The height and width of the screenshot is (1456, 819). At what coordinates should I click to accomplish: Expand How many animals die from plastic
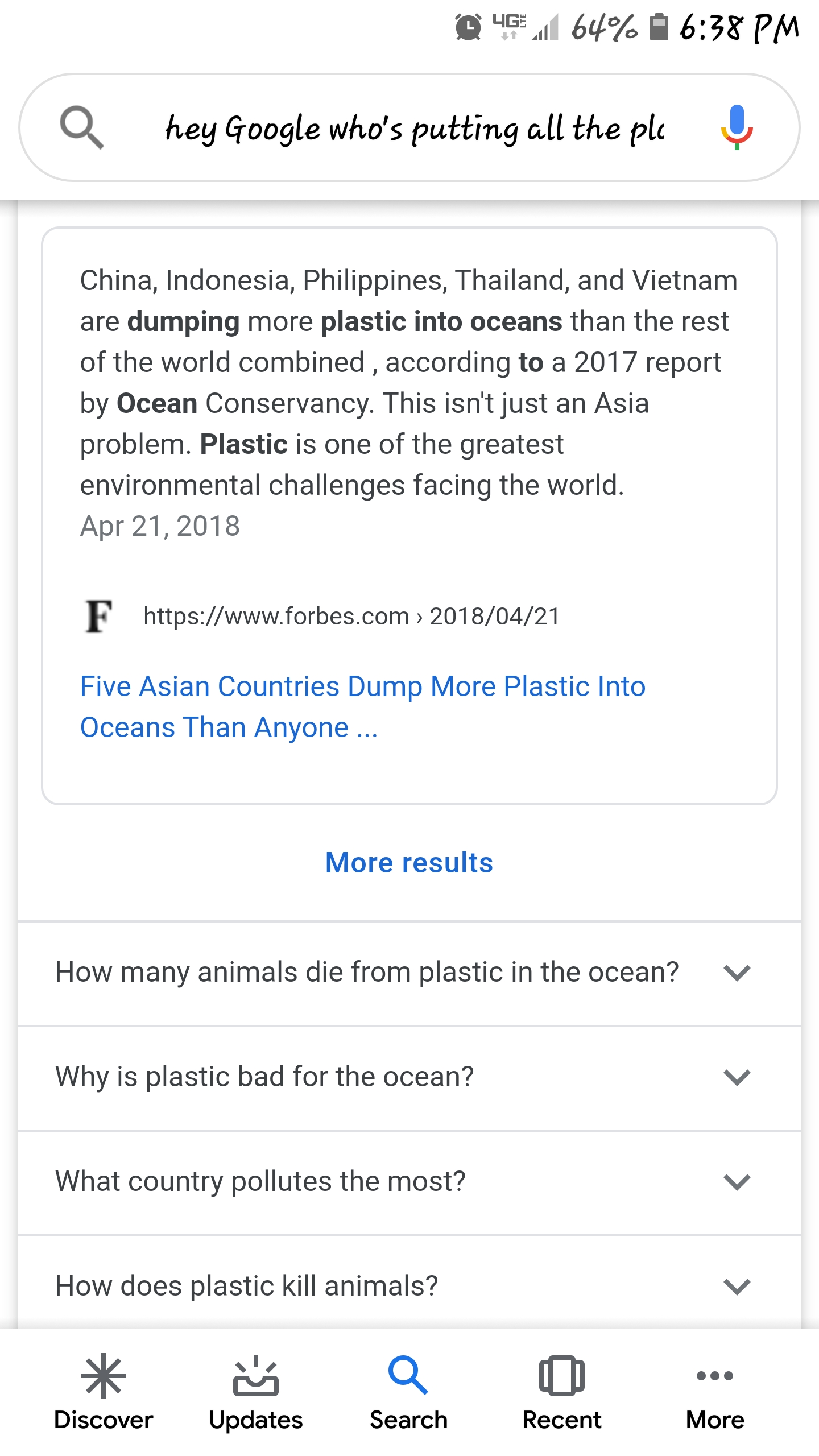[x=409, y=973]
